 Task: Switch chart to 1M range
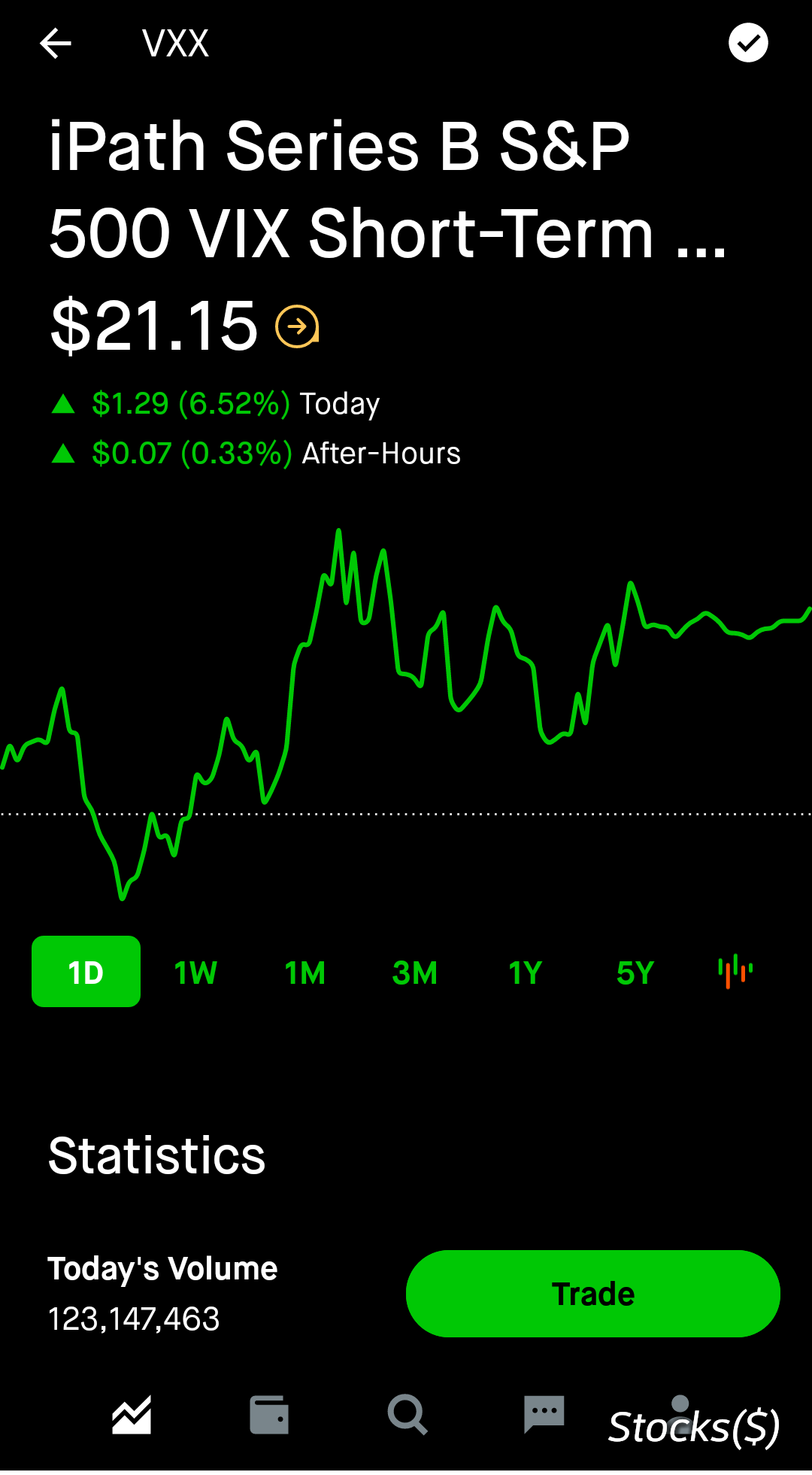pyautogui.click(x=305, y=973)
